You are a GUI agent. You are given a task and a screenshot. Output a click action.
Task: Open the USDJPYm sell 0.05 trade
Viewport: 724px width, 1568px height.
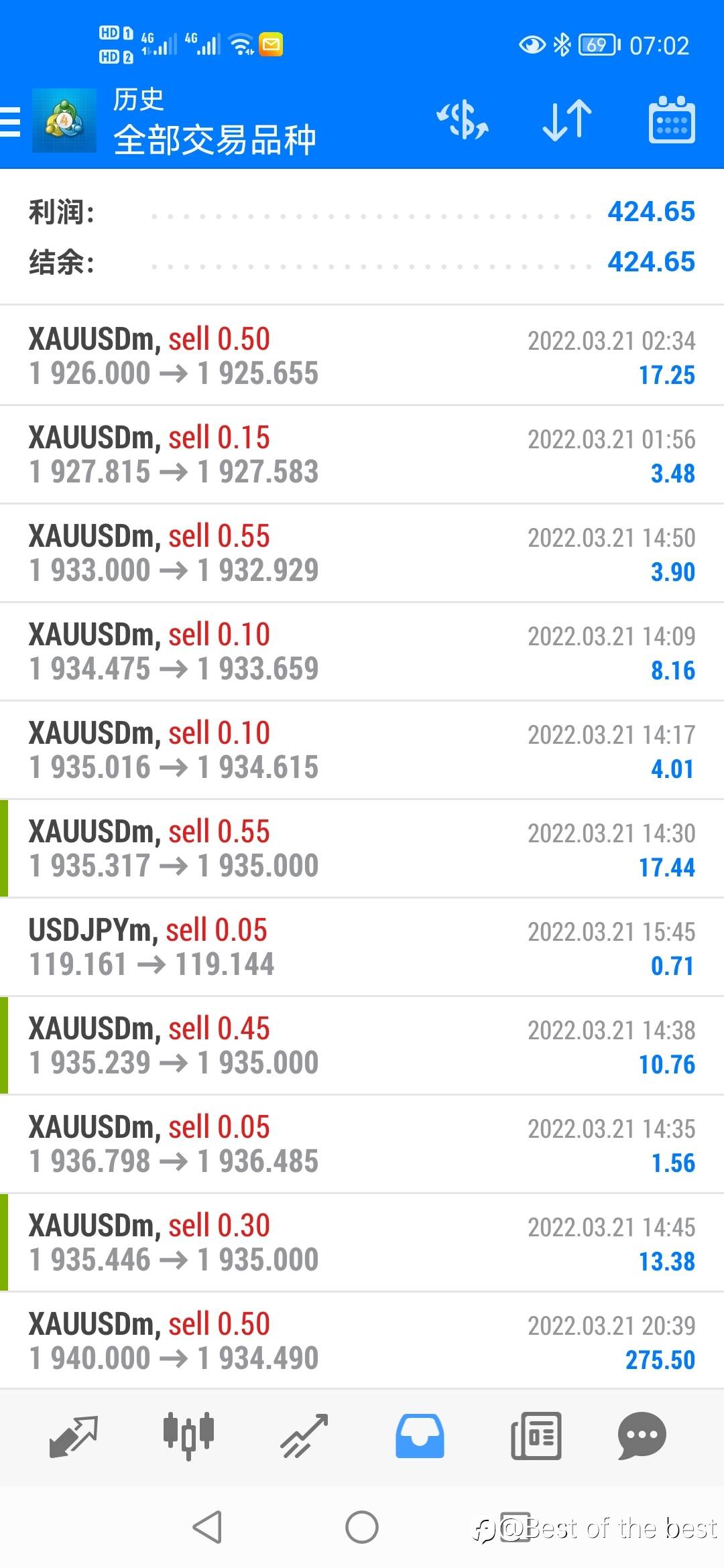362,947
